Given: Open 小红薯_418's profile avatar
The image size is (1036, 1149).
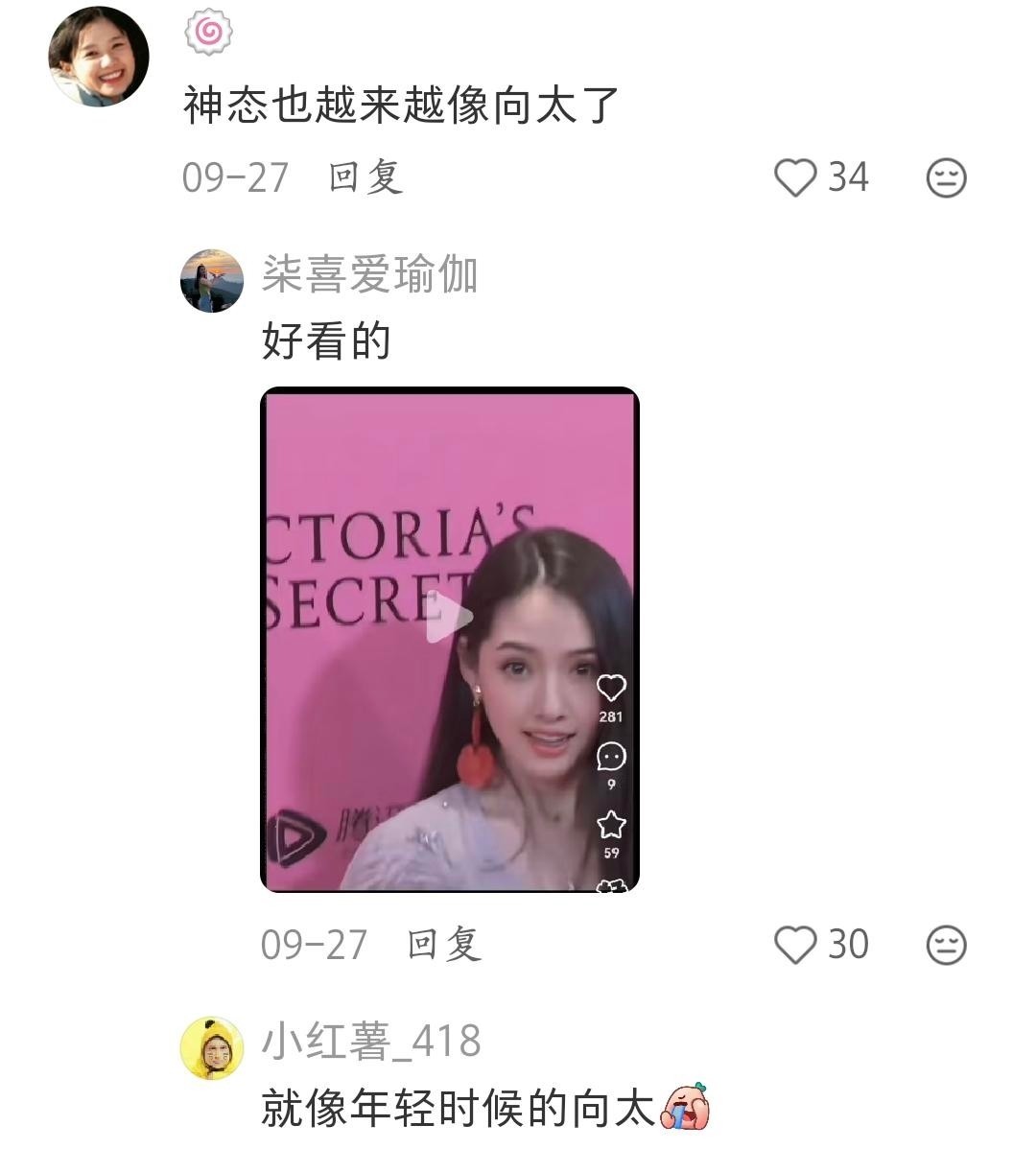Looking at the screenshot, I should coord(212,1047).
